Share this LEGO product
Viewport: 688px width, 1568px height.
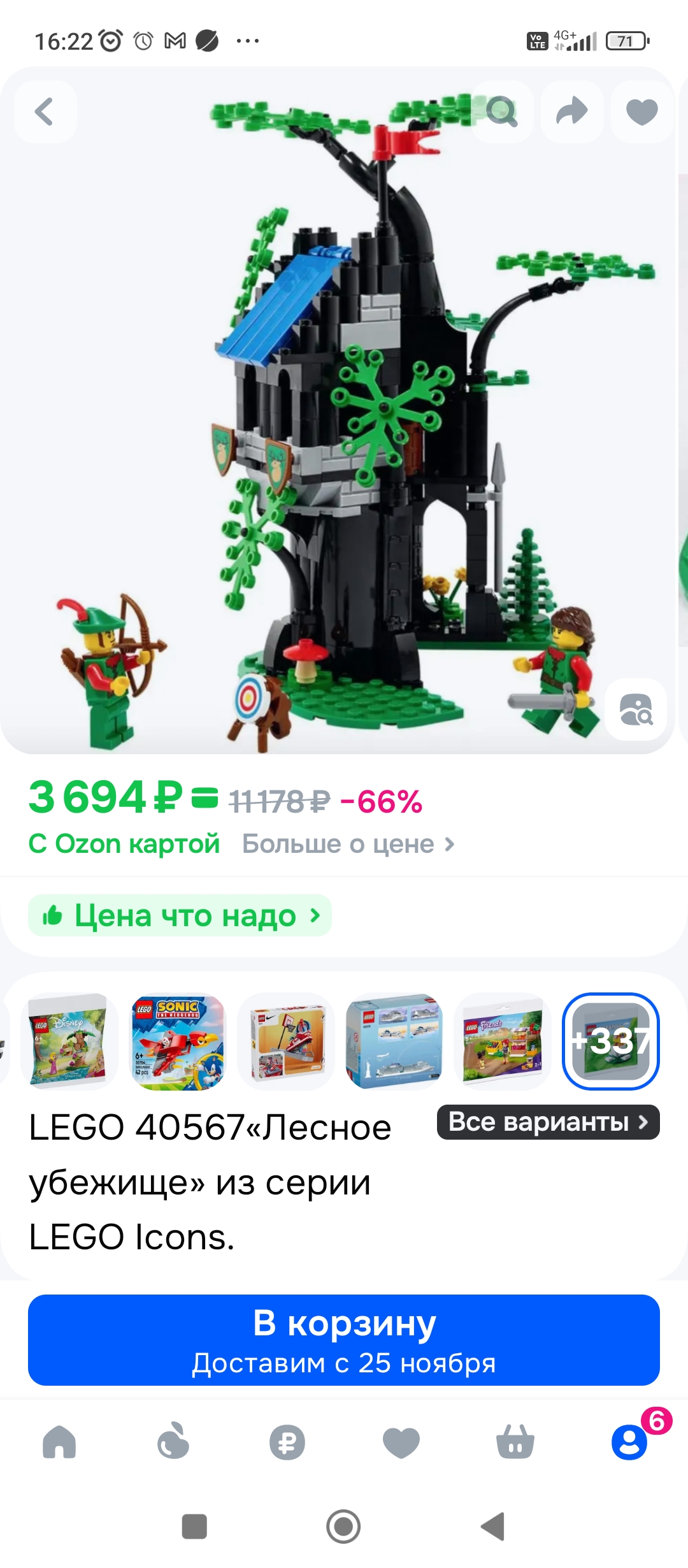pos(571,112)
